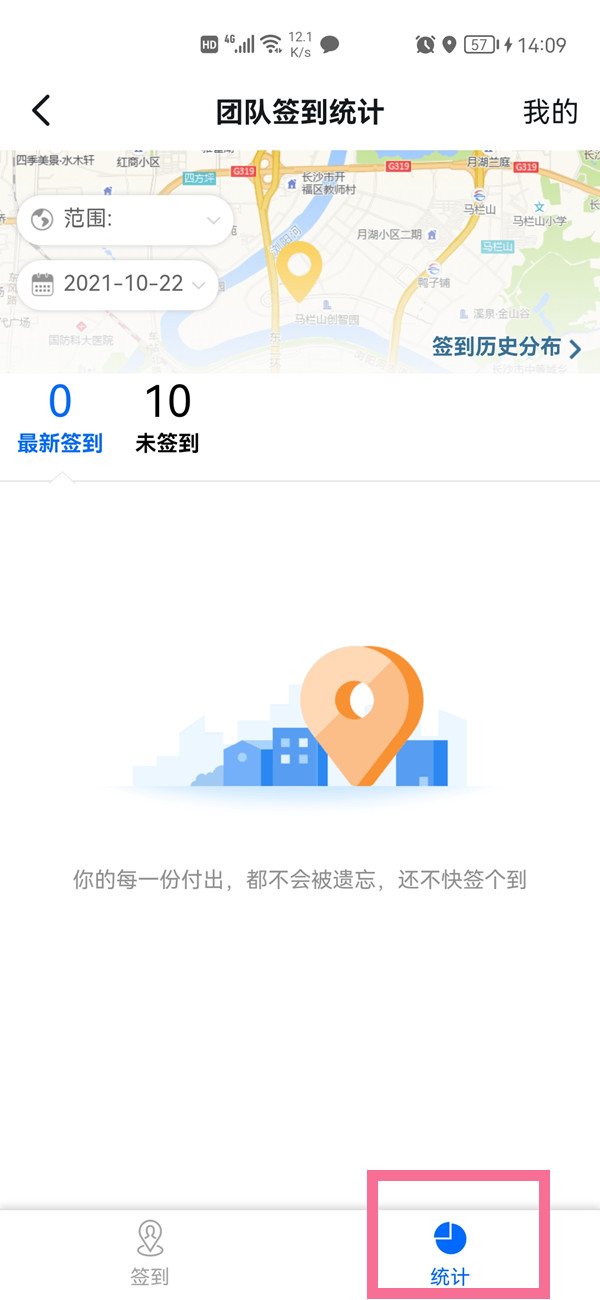Select the 统计 bottom tab

[x=450, y=1251]
